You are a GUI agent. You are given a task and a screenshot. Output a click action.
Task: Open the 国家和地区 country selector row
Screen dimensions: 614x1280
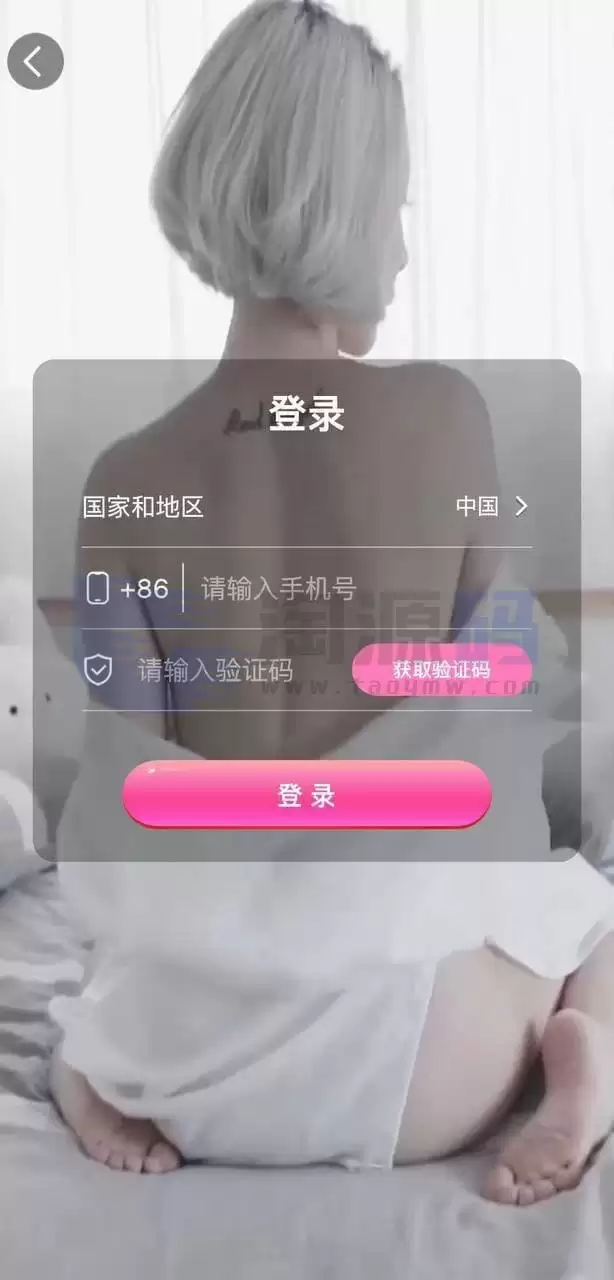pyautogui.click(x=306, y=506)
